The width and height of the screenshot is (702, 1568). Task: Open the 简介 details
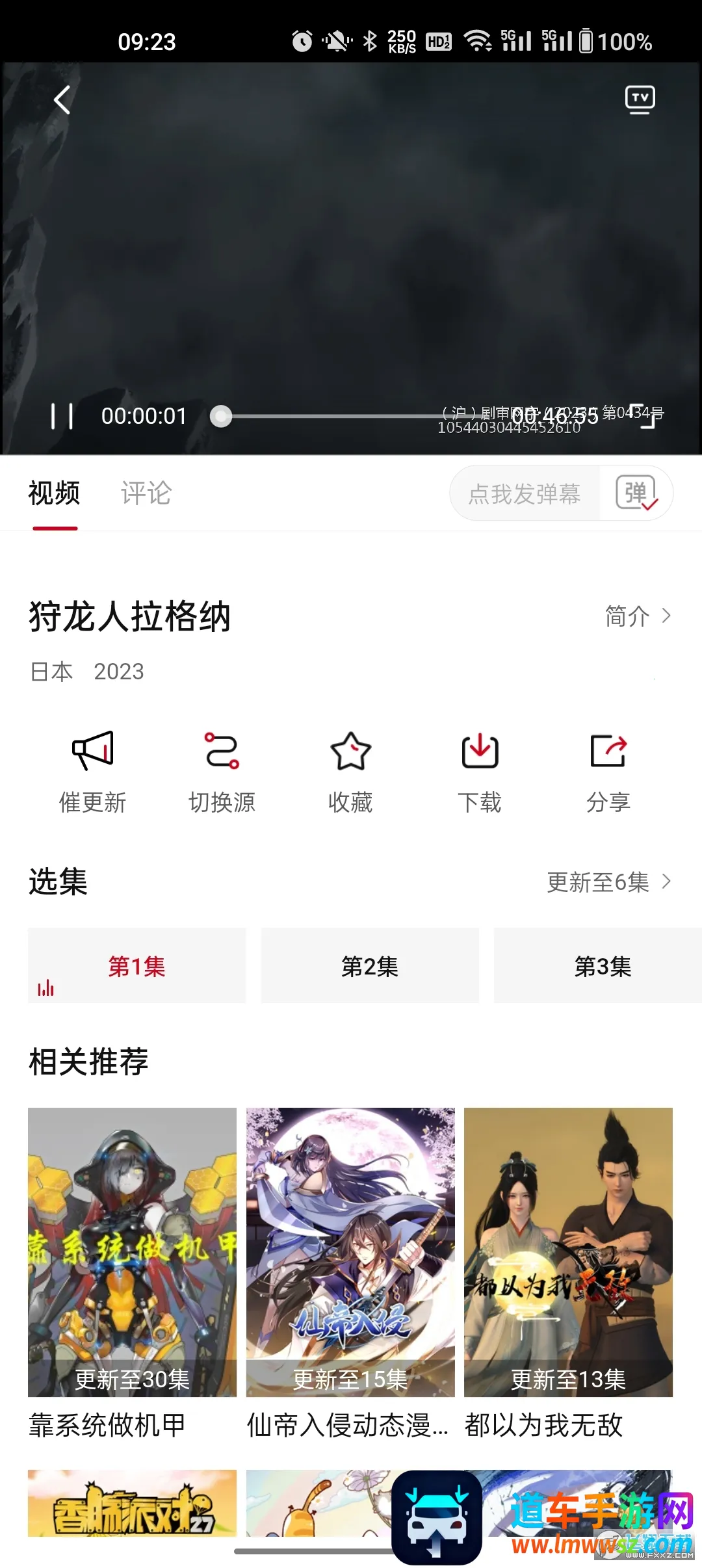click(637, 616)
